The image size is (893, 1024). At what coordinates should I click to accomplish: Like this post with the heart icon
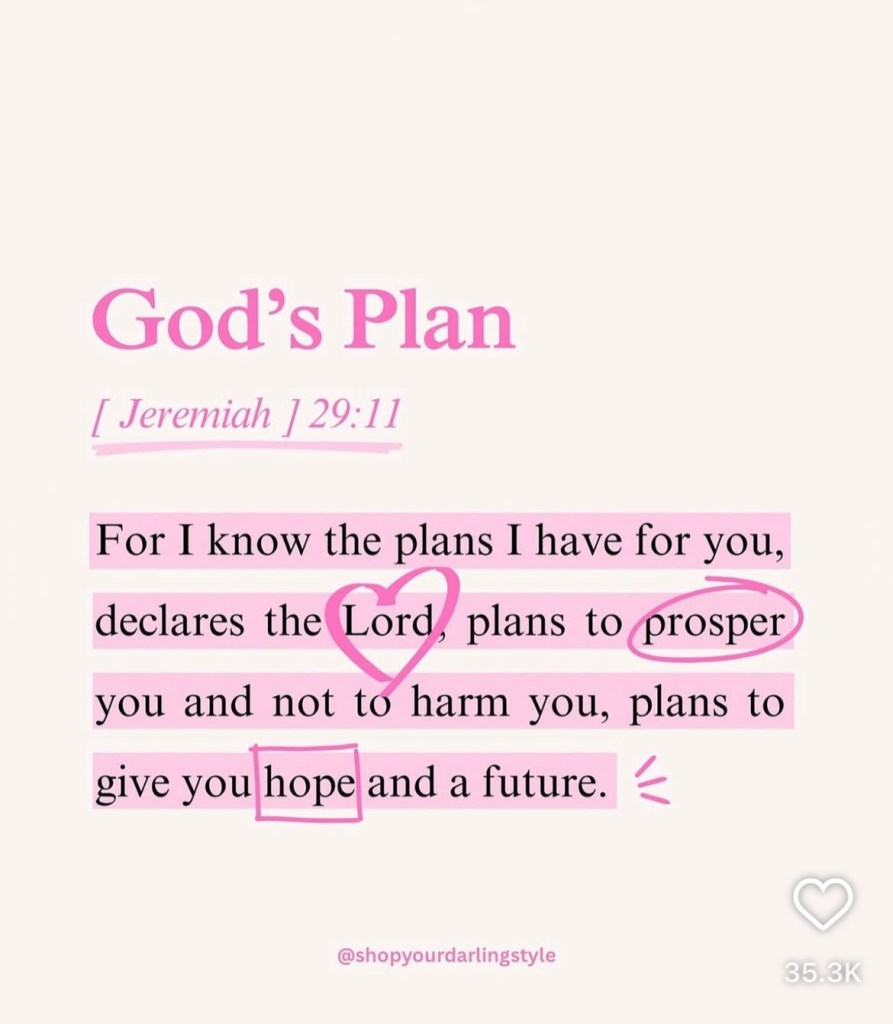pyautogui.click(x=822, y=904)
